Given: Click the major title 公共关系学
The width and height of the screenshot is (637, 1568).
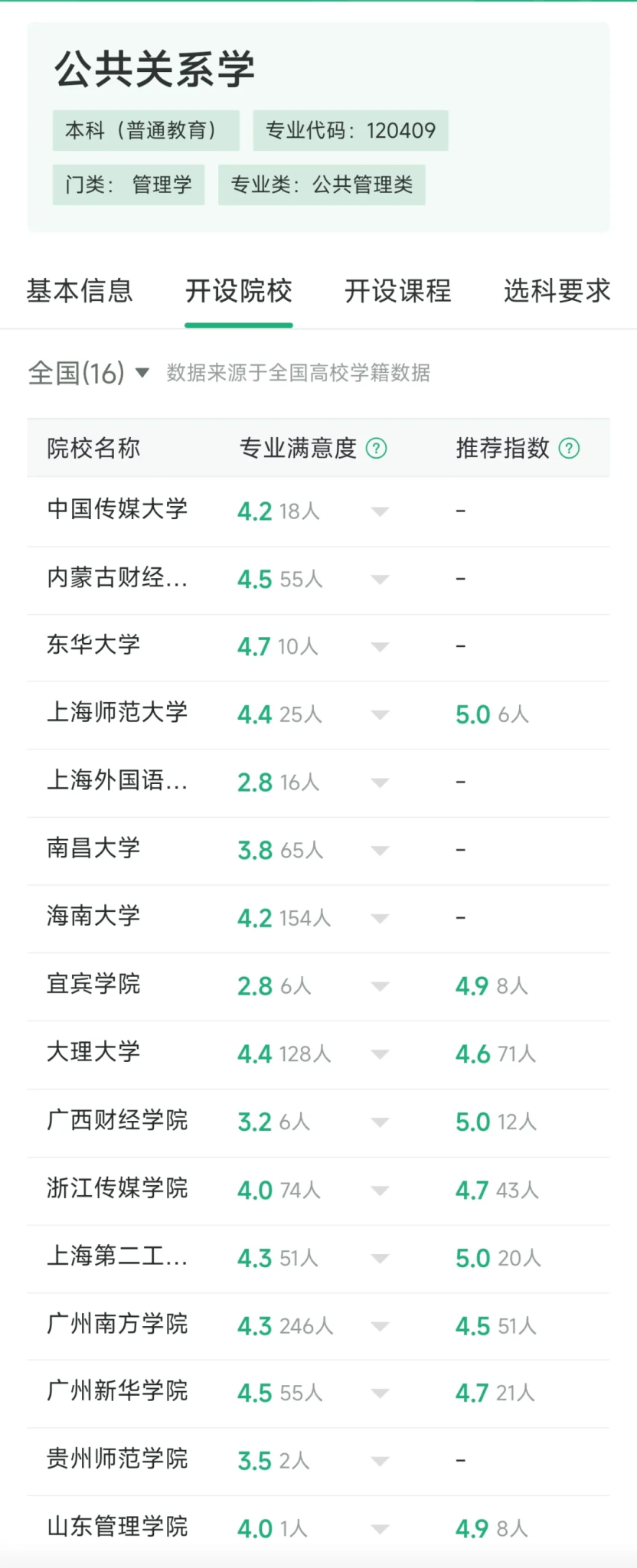Looking at the screenshot, I should click(152, 70).
